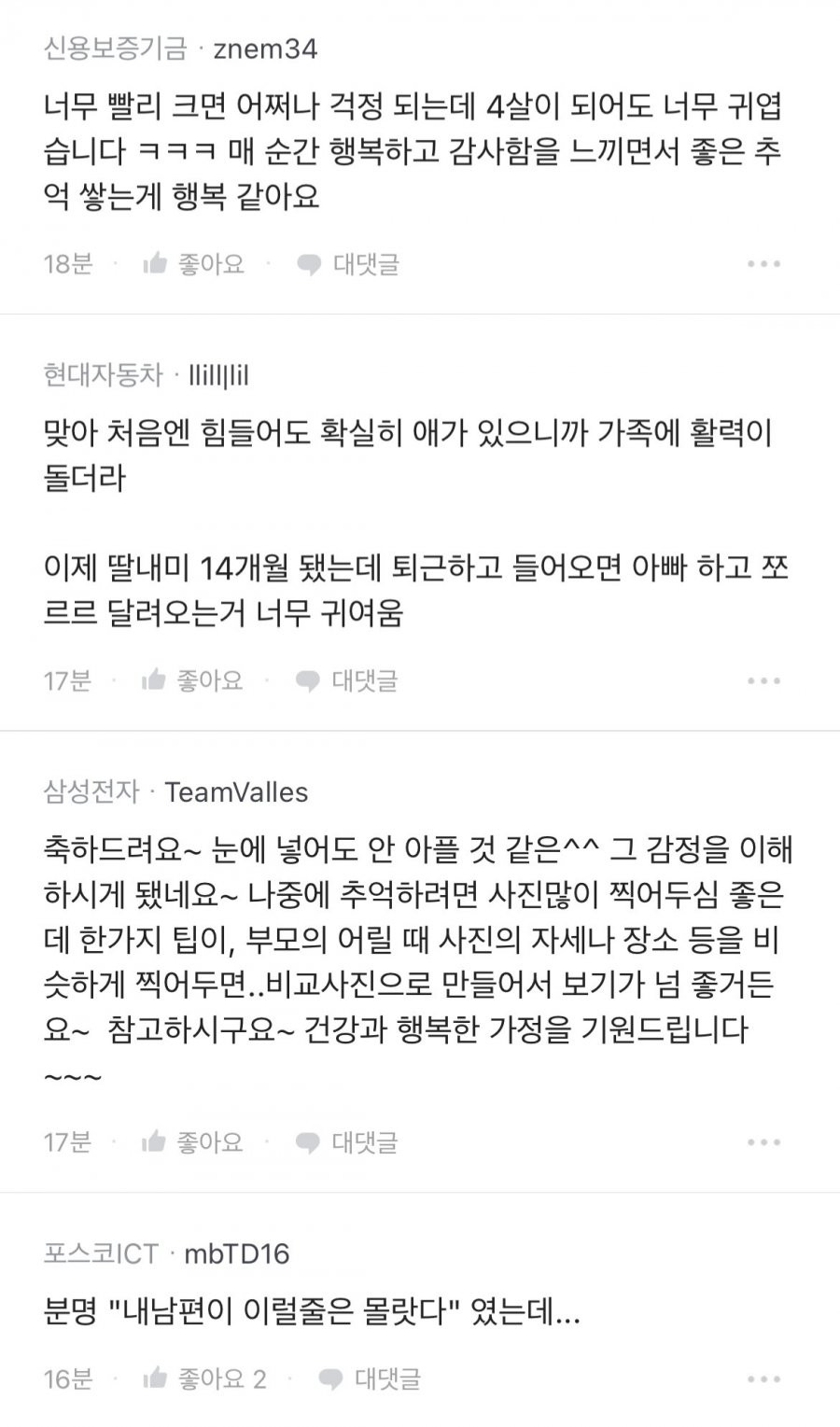Like the 현대자동차 user's comment
The height and width of the screenshot is (1427, 840).
click(192, 680)
